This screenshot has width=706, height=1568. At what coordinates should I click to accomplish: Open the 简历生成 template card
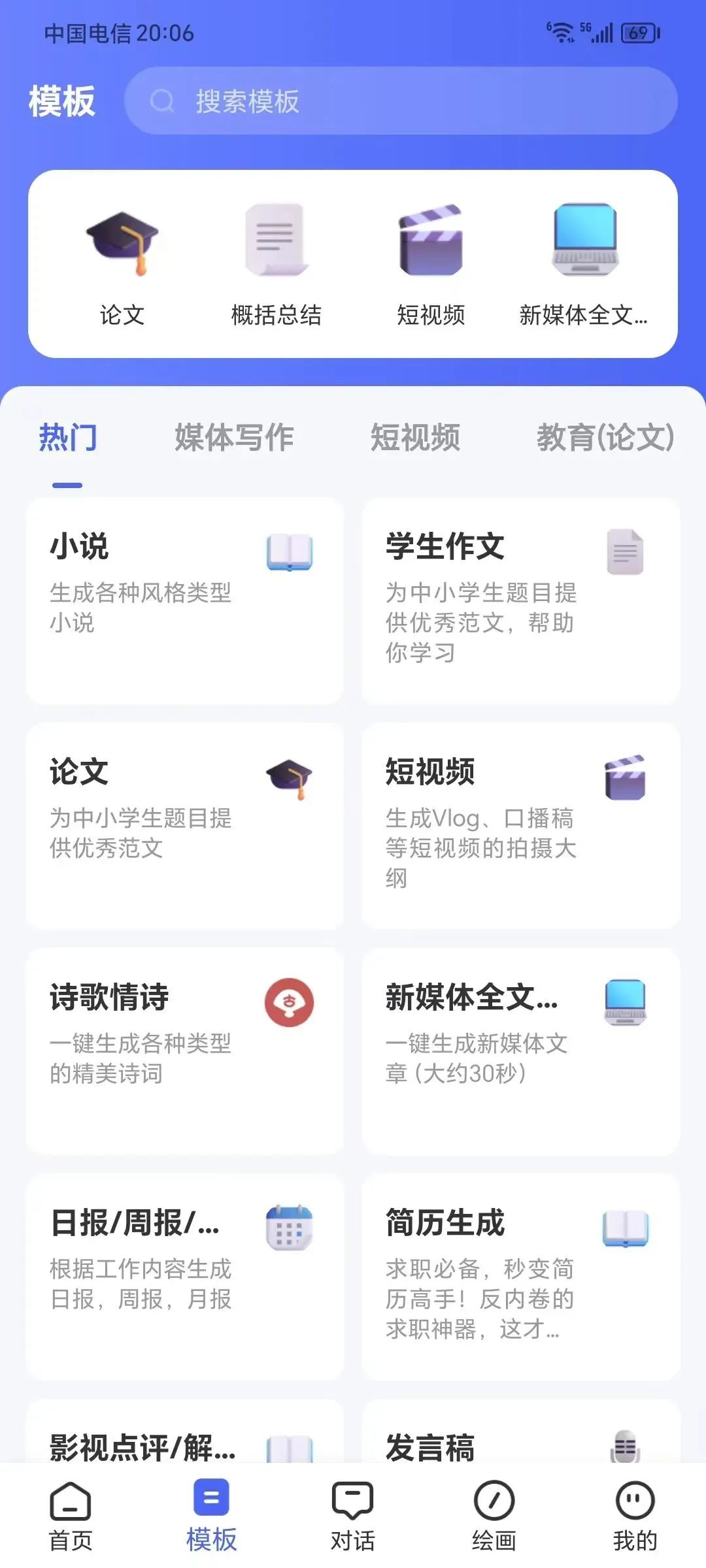pyautogui.click(x=521, y=1277)
